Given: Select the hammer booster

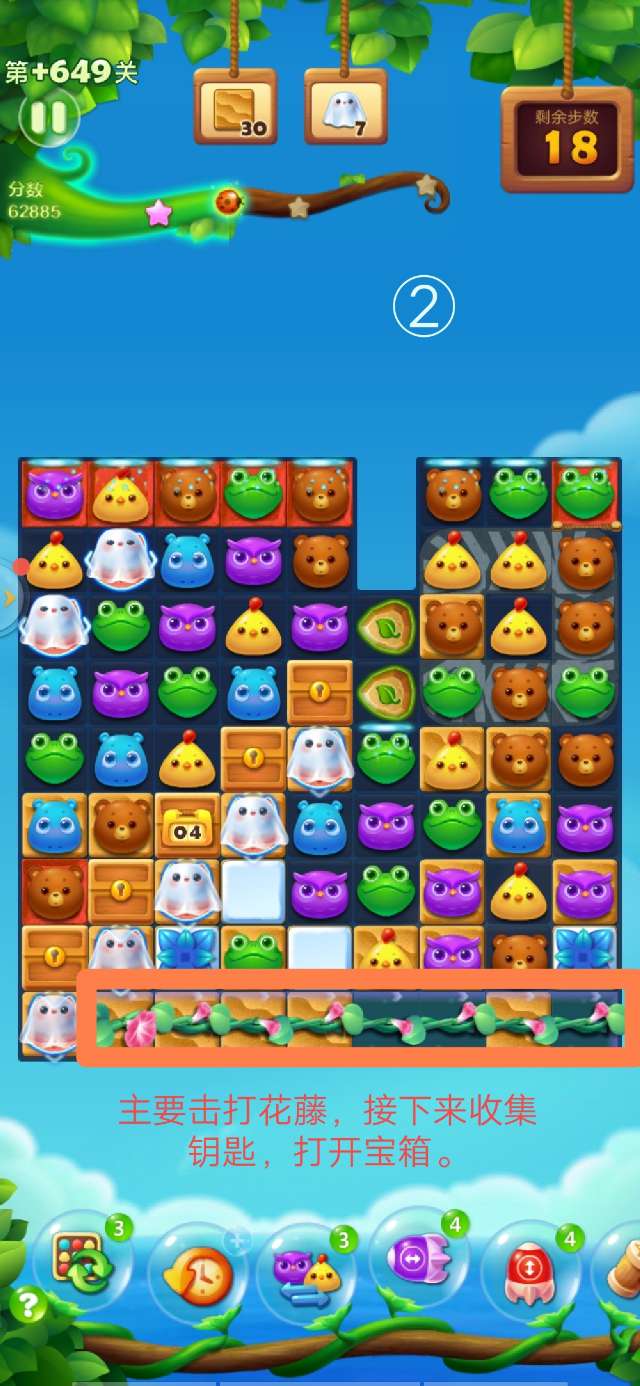Looking at the screenshot, I should (624, 1268).
